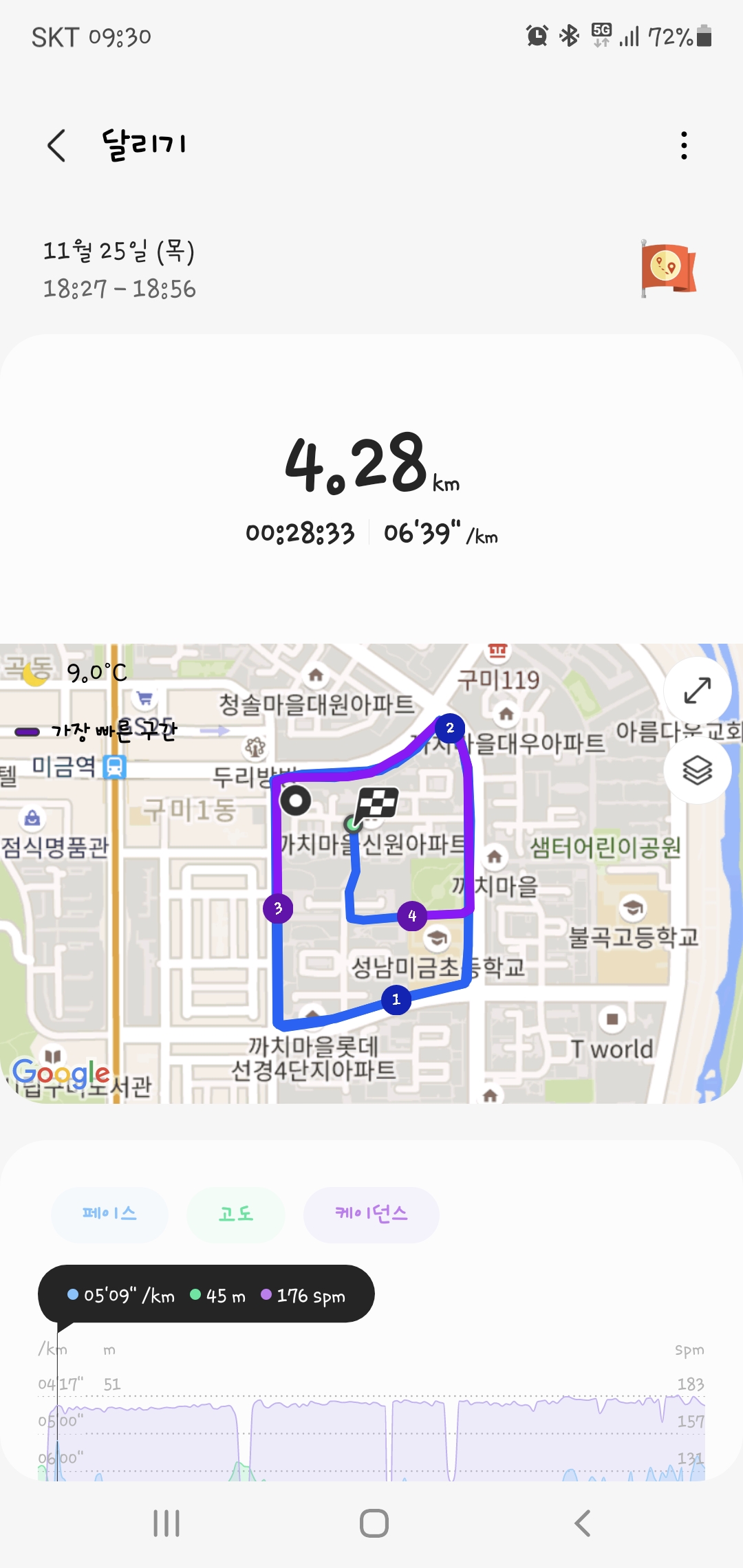
Task: Open recent apps from navigation bar
Action: [x=166, y=1523]
